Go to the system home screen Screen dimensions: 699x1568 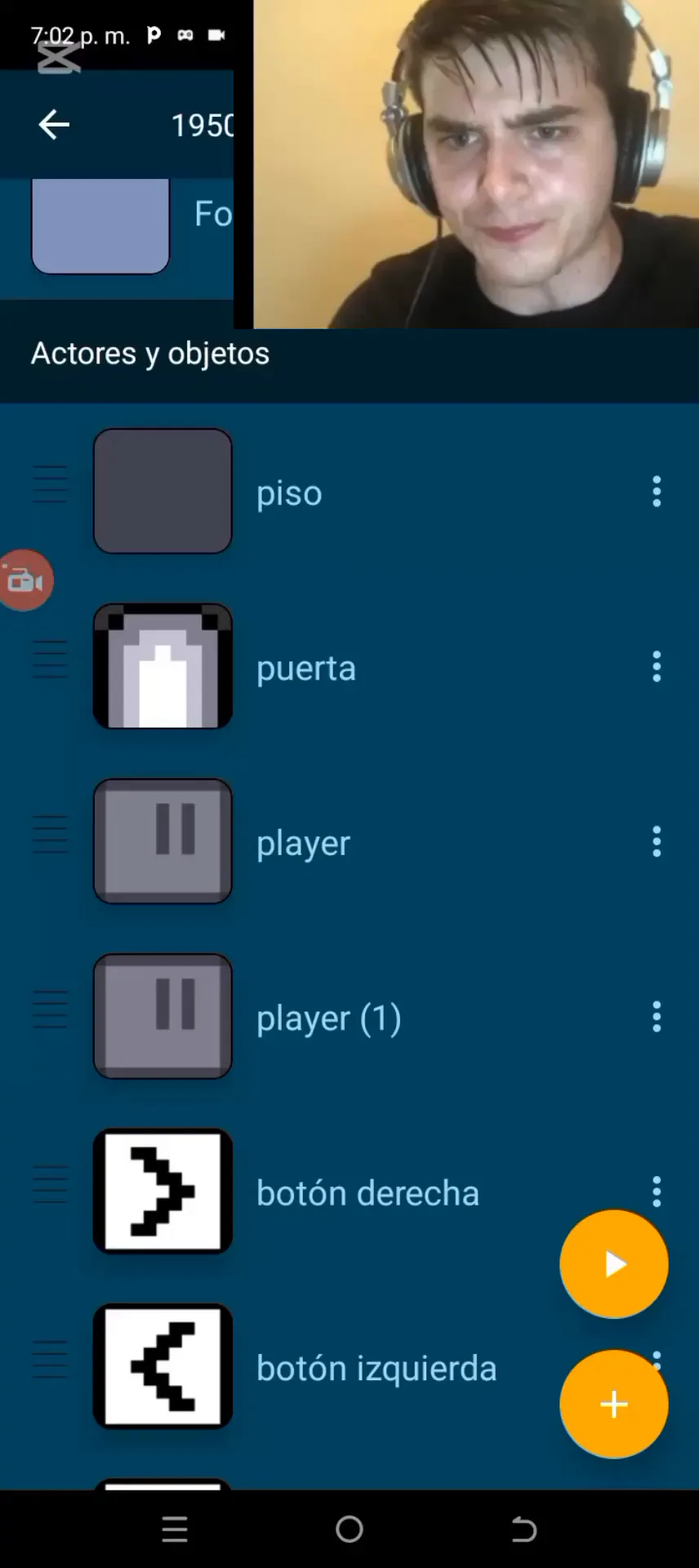pyautogui.click(x=349, y=1530)
